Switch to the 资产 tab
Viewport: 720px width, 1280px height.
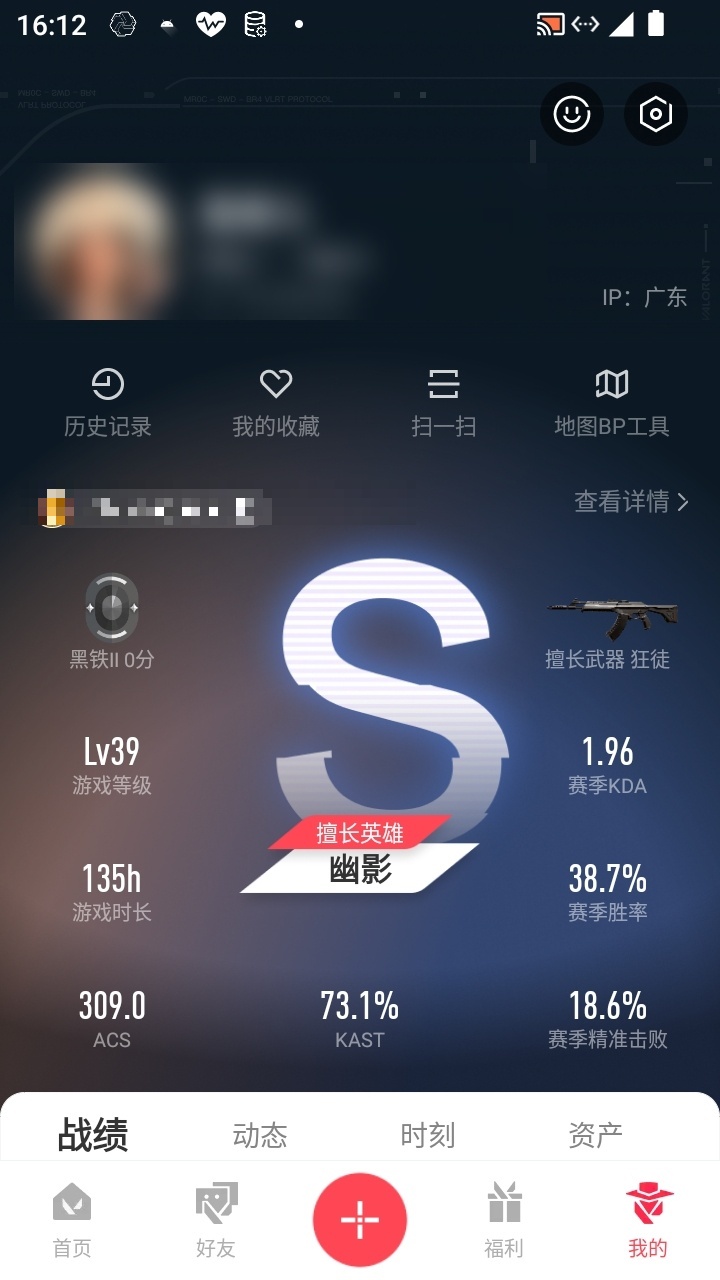(596, 1135)
